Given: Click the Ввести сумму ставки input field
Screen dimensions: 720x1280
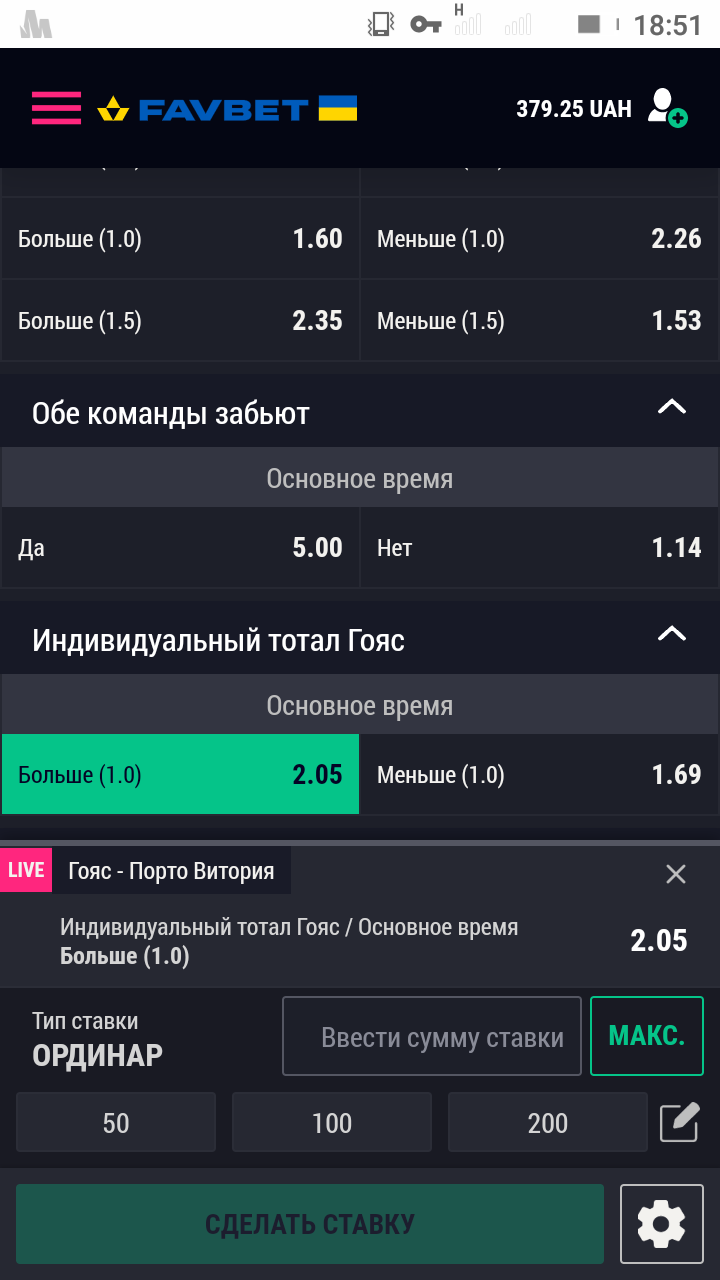Looking at the screenshot, I should point(432,1036).
